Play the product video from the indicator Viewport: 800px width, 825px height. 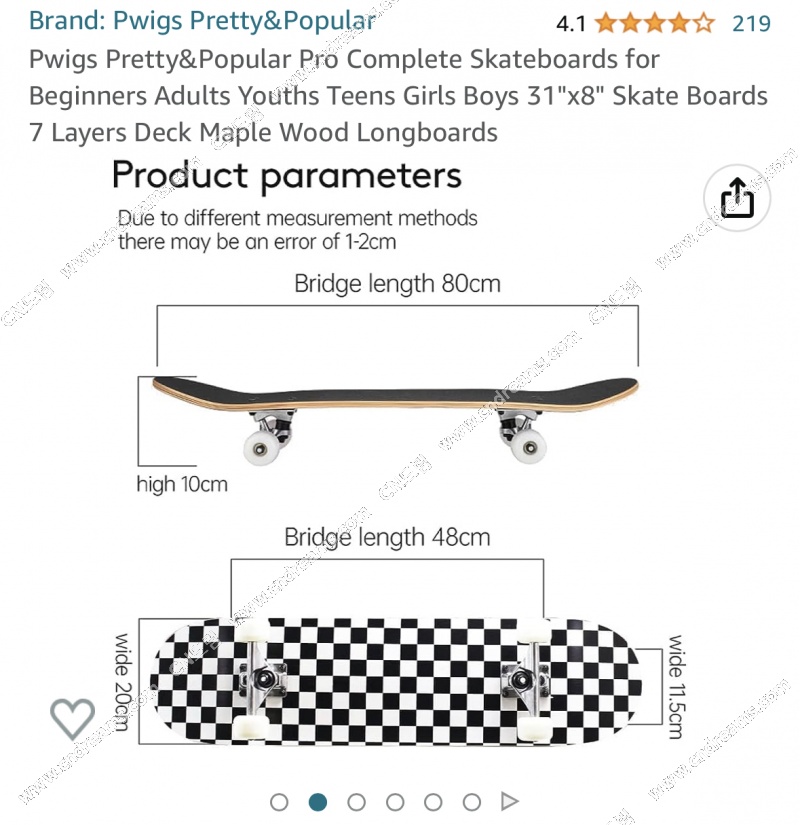(510, 802)
